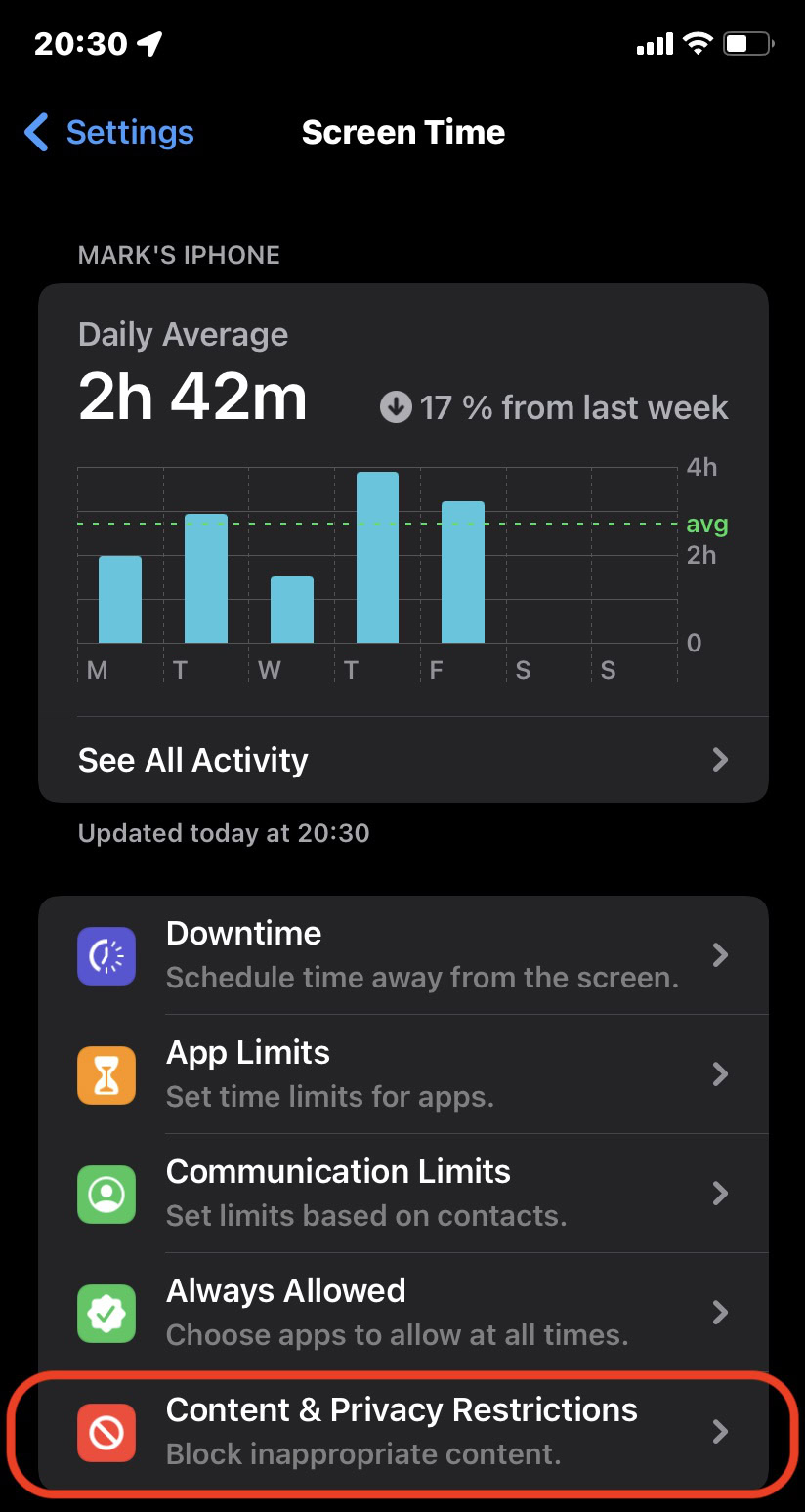805x1512 pixels.
Task: Open Content & Privacy Restrictions
Action: 402,1432
